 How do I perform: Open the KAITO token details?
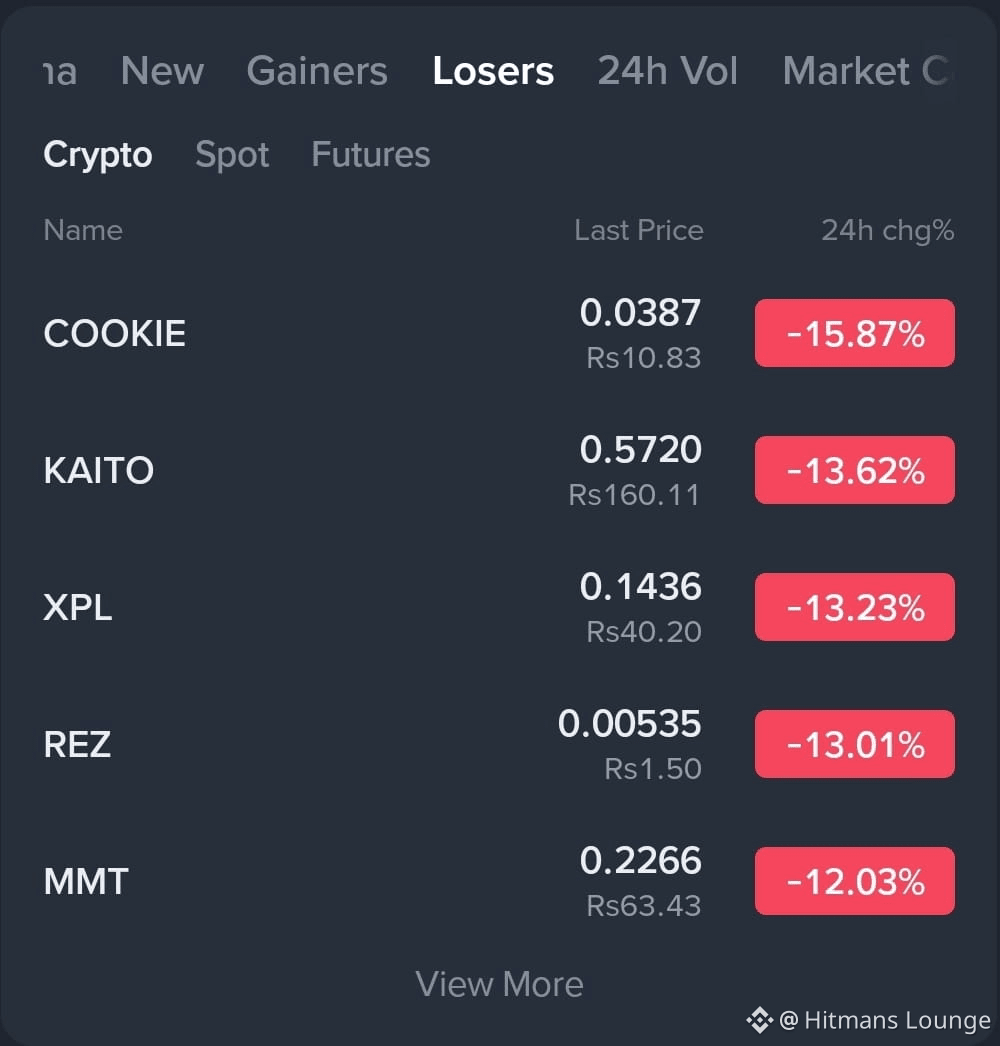tap(98, 470)
